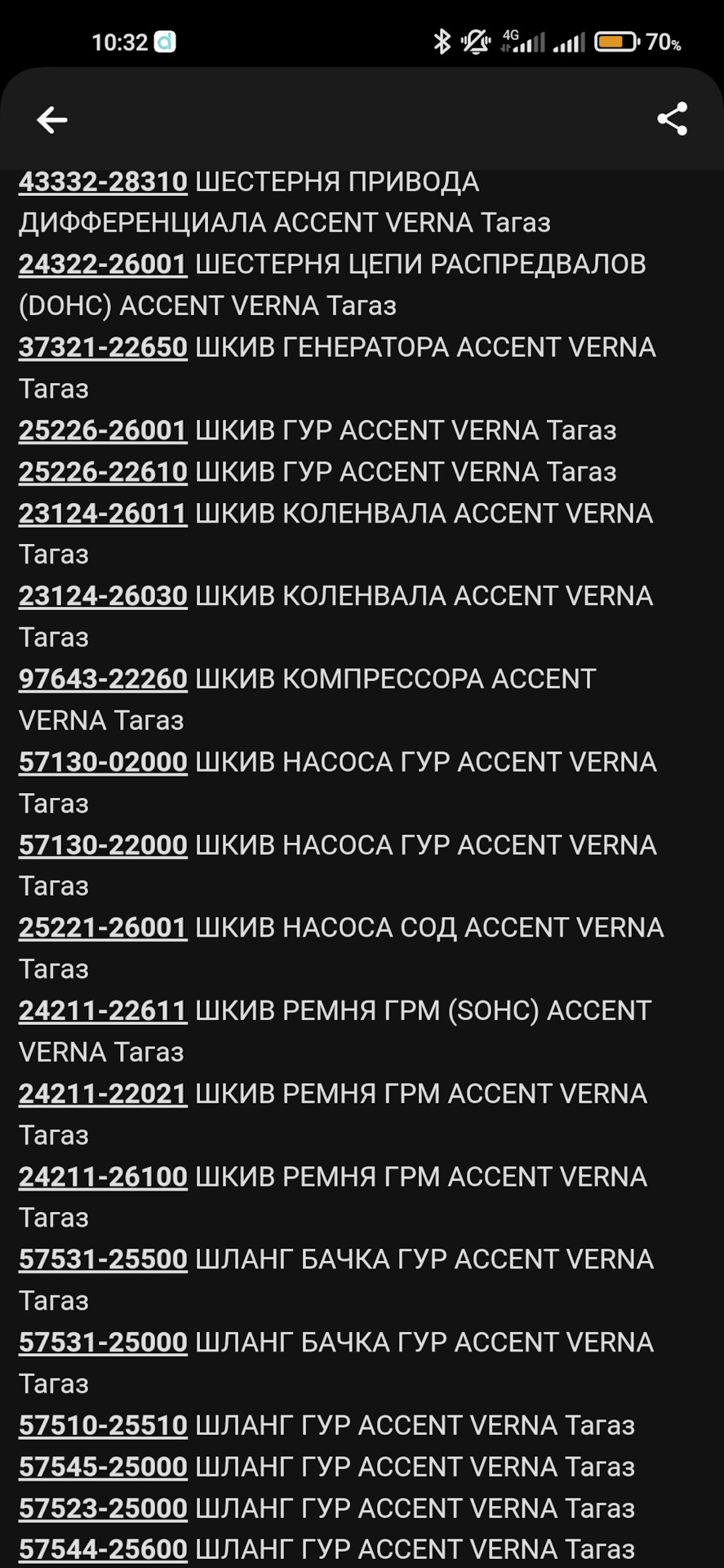Tap part number 57130-02000
This screenshot has height=1568, width=724.
[x=103, y=762]
